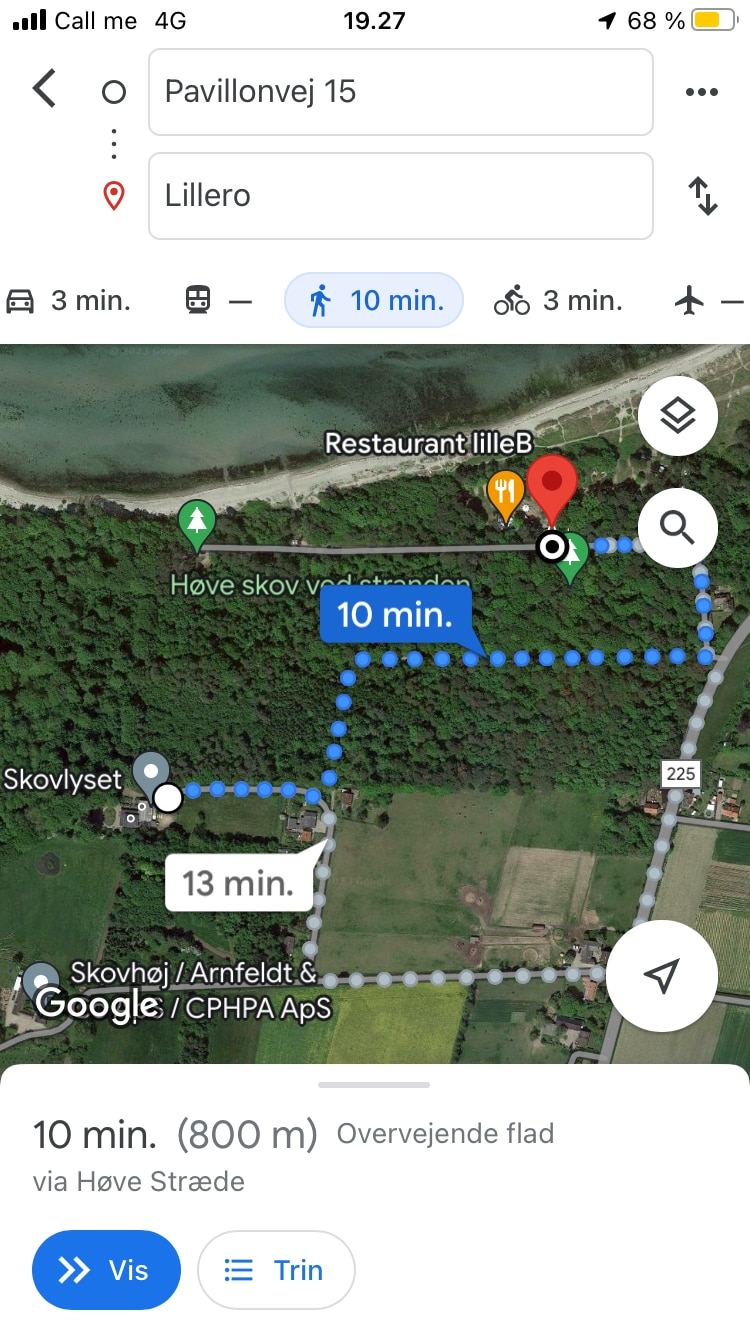
Task: Search along the route
Action: click(x=678, y=528)
